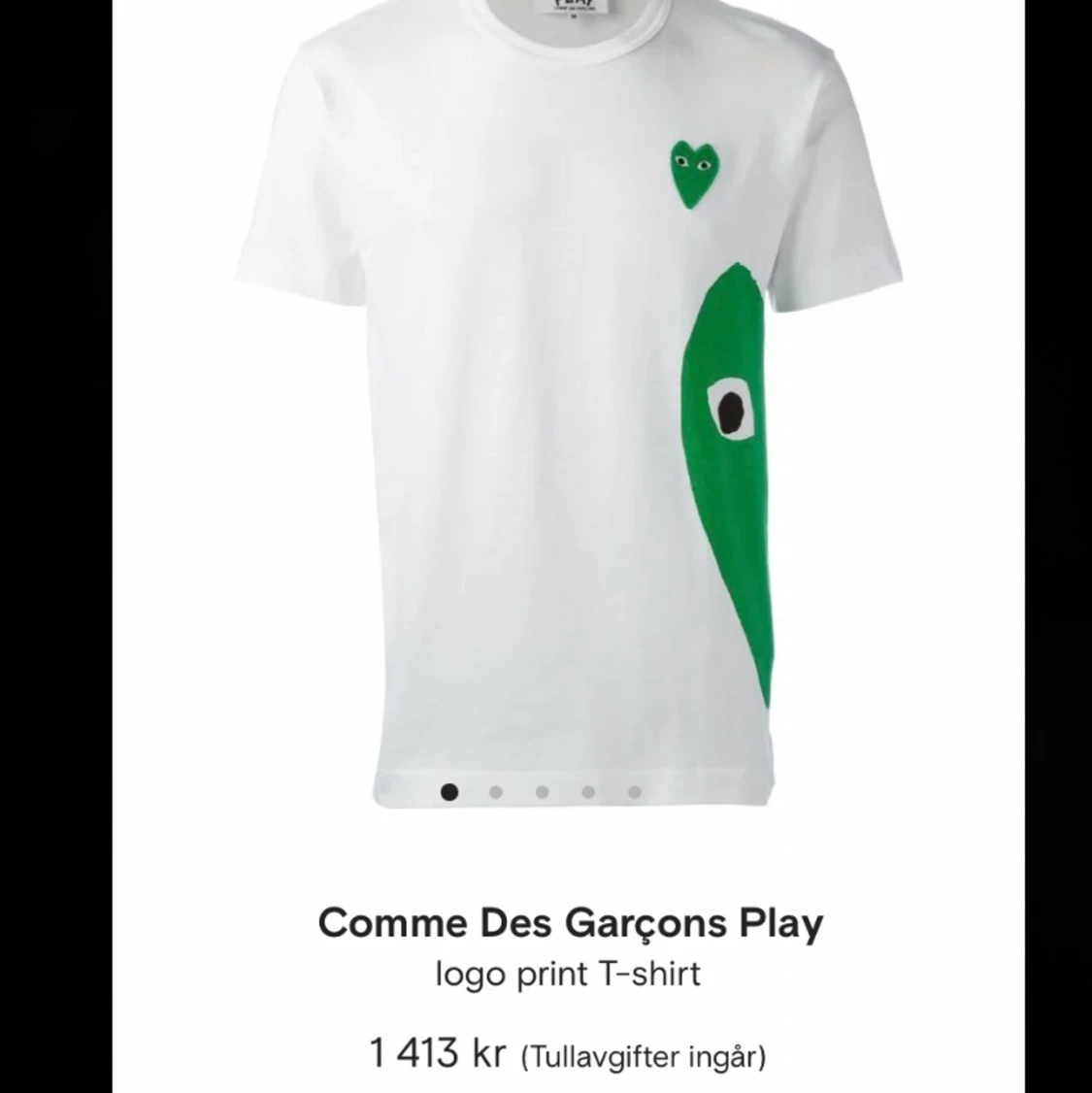Switch to the second product photo indicator

tap(498, 793)
